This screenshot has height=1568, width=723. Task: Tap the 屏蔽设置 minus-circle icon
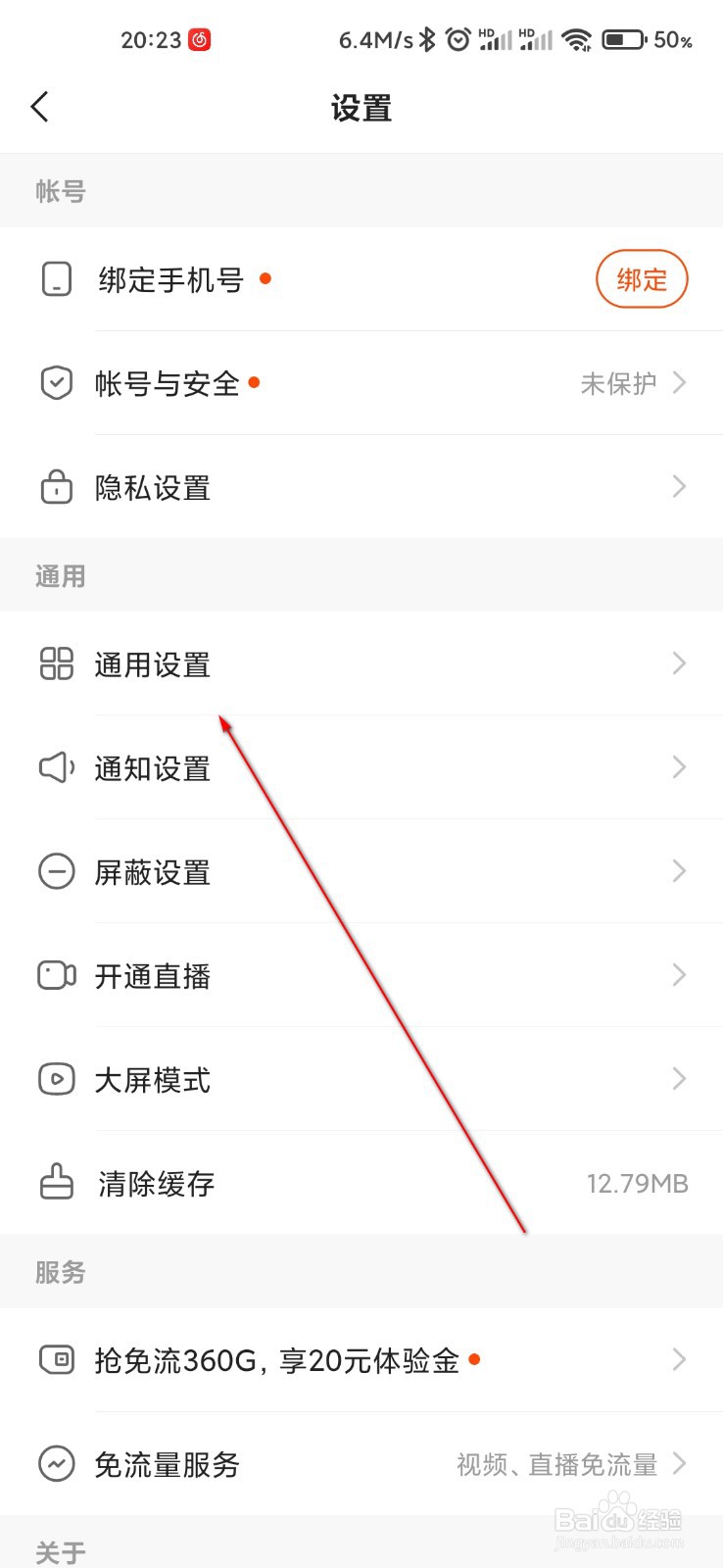(x=57, y=871)
